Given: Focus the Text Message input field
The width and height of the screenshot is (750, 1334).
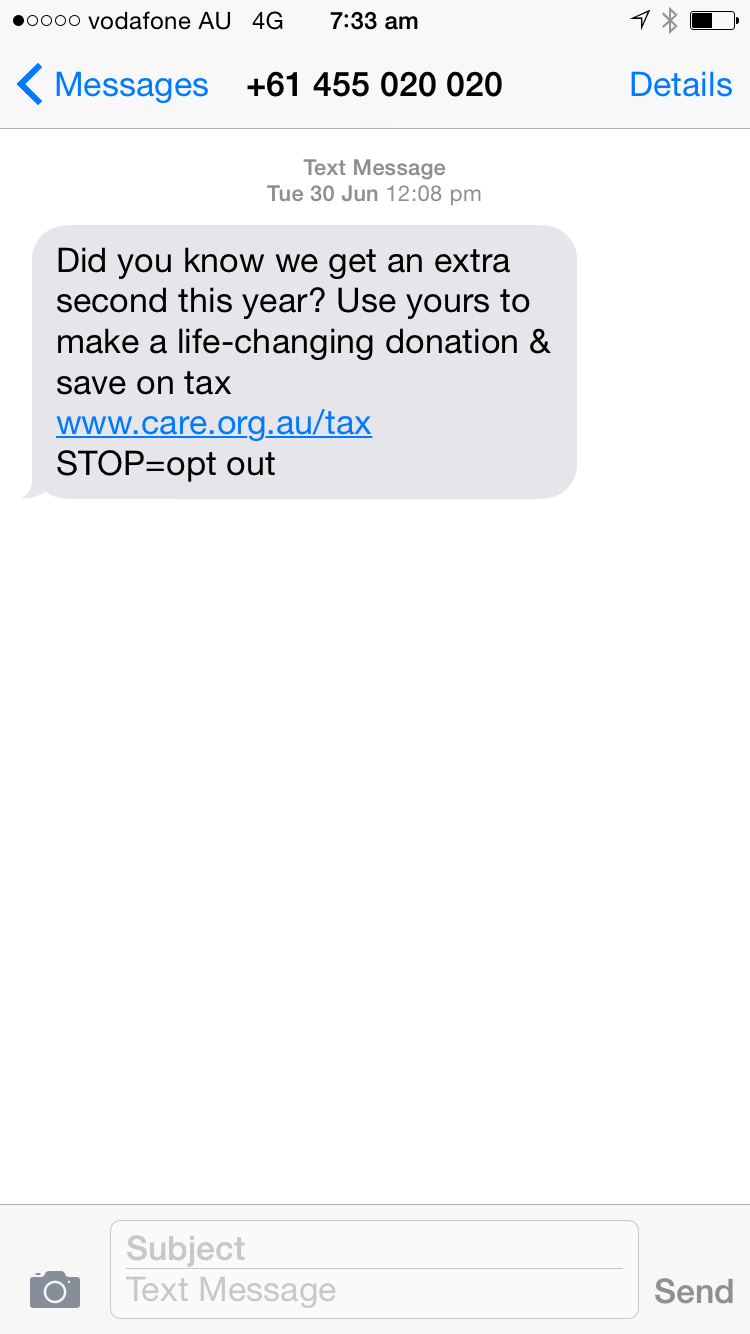Looking at the screenshot, I should [373, 1291].
